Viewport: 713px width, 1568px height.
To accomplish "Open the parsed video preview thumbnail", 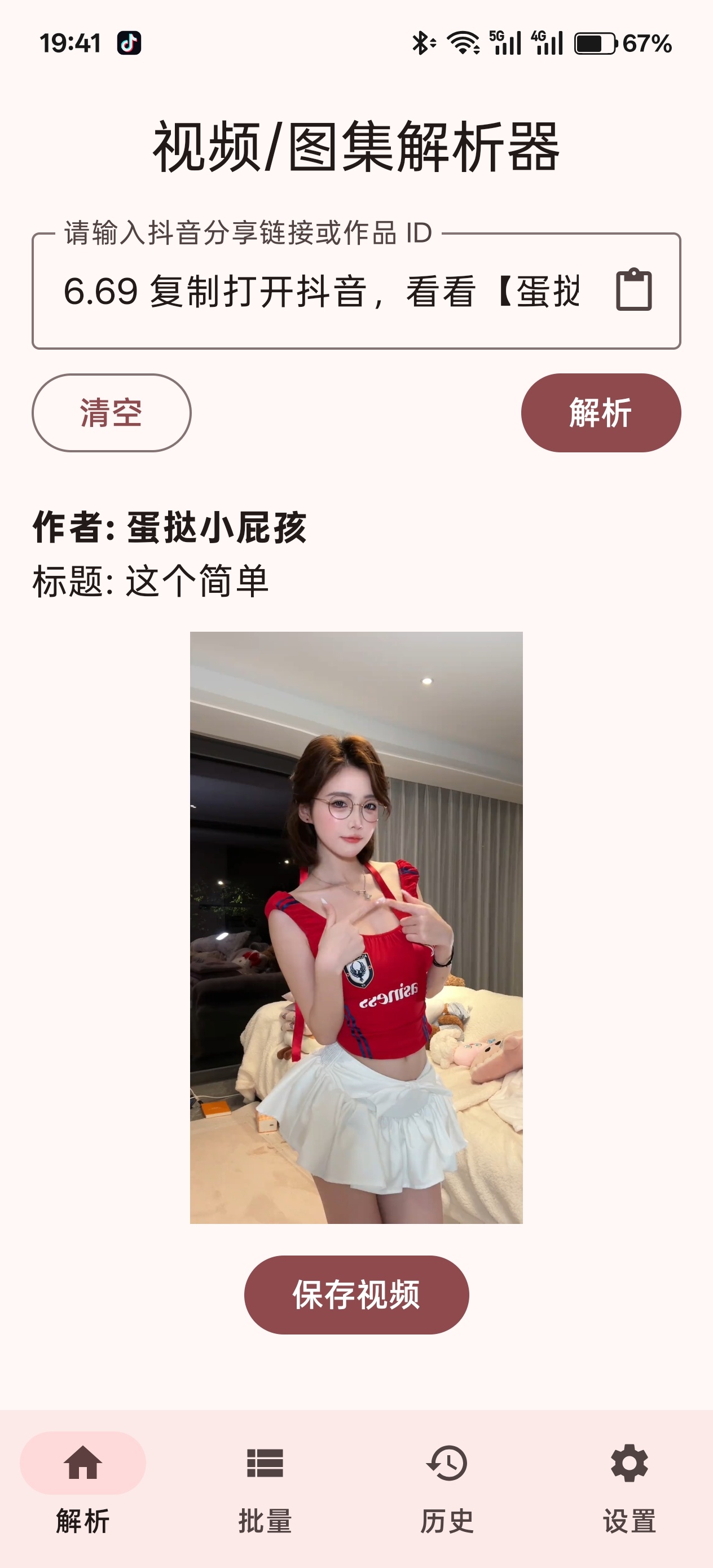I will coord(356,927).
